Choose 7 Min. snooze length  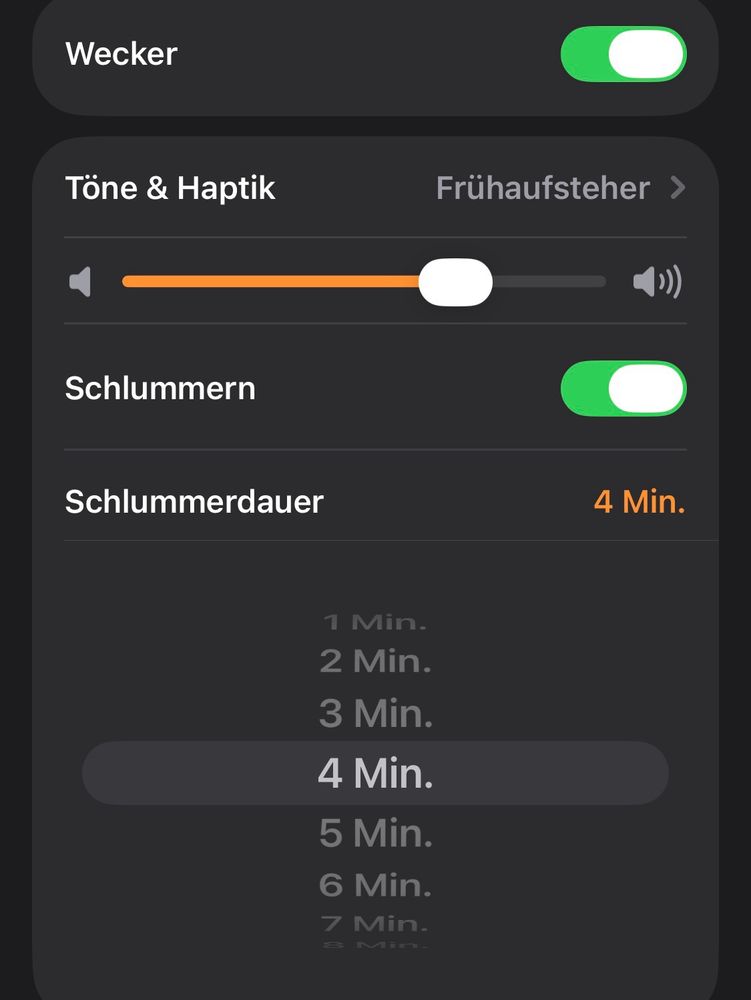tap(374, 922)
